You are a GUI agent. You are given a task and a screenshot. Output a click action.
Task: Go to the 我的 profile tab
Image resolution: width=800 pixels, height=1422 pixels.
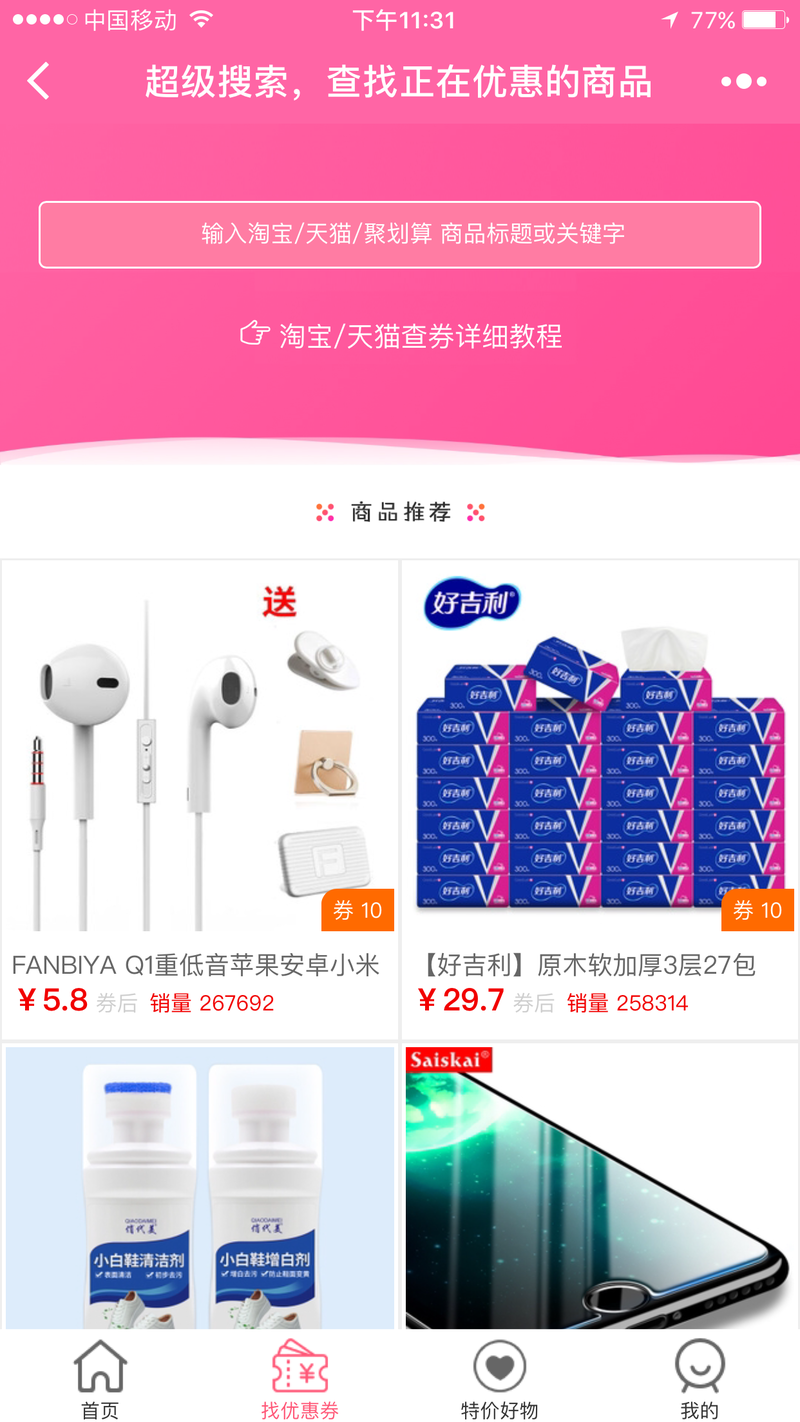[700, 1380]
